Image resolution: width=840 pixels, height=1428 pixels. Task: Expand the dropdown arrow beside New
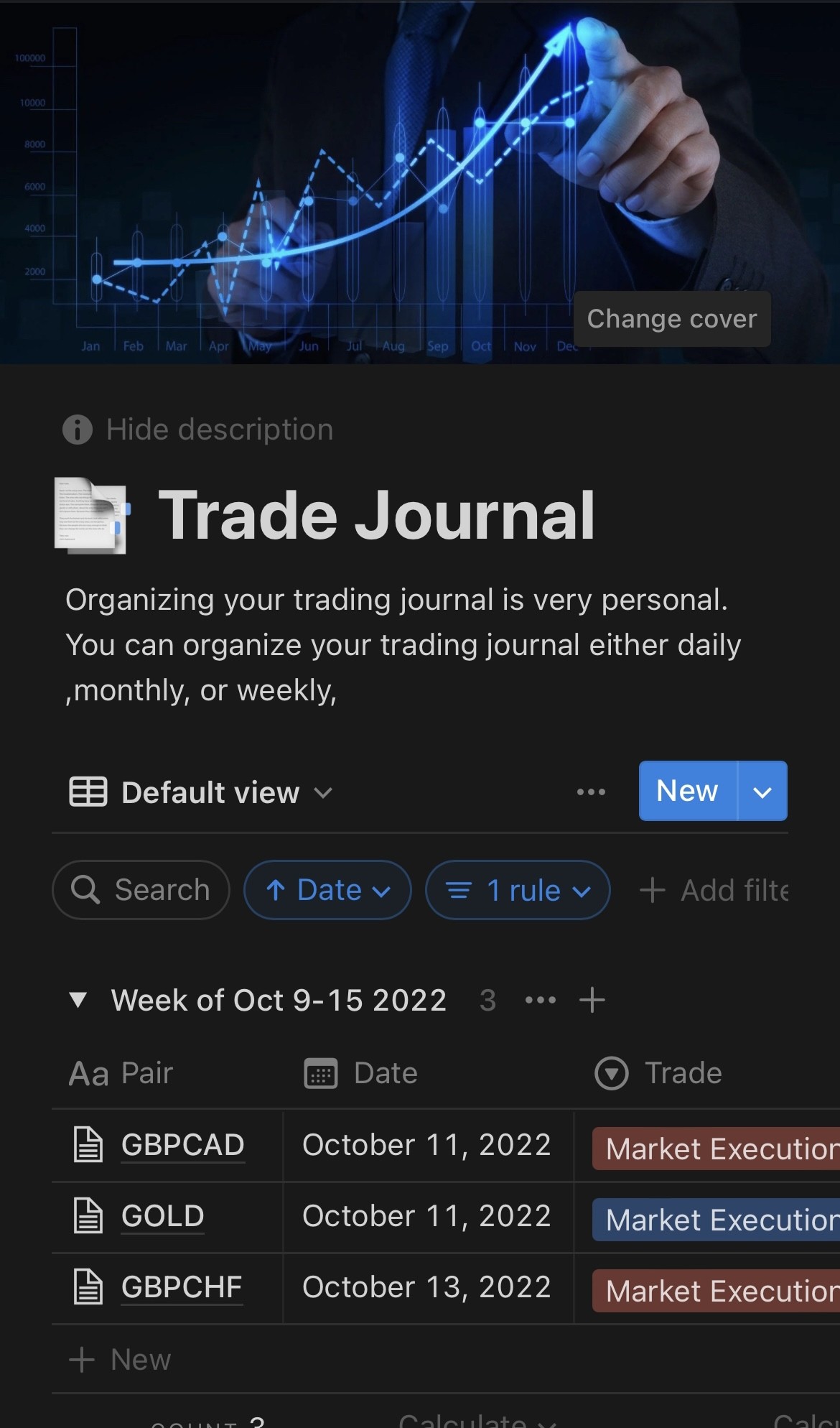(762, 792)
